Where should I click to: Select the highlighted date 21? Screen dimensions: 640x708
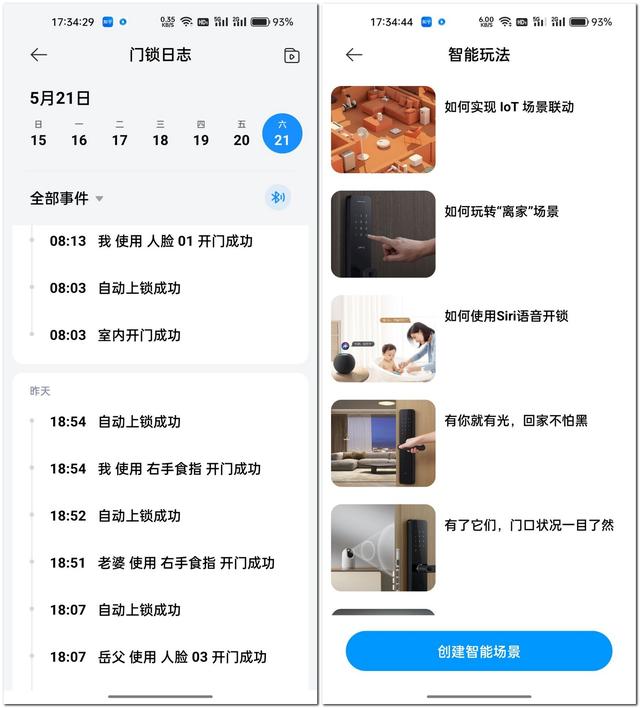pyautogui.click(x=282, y=134)
